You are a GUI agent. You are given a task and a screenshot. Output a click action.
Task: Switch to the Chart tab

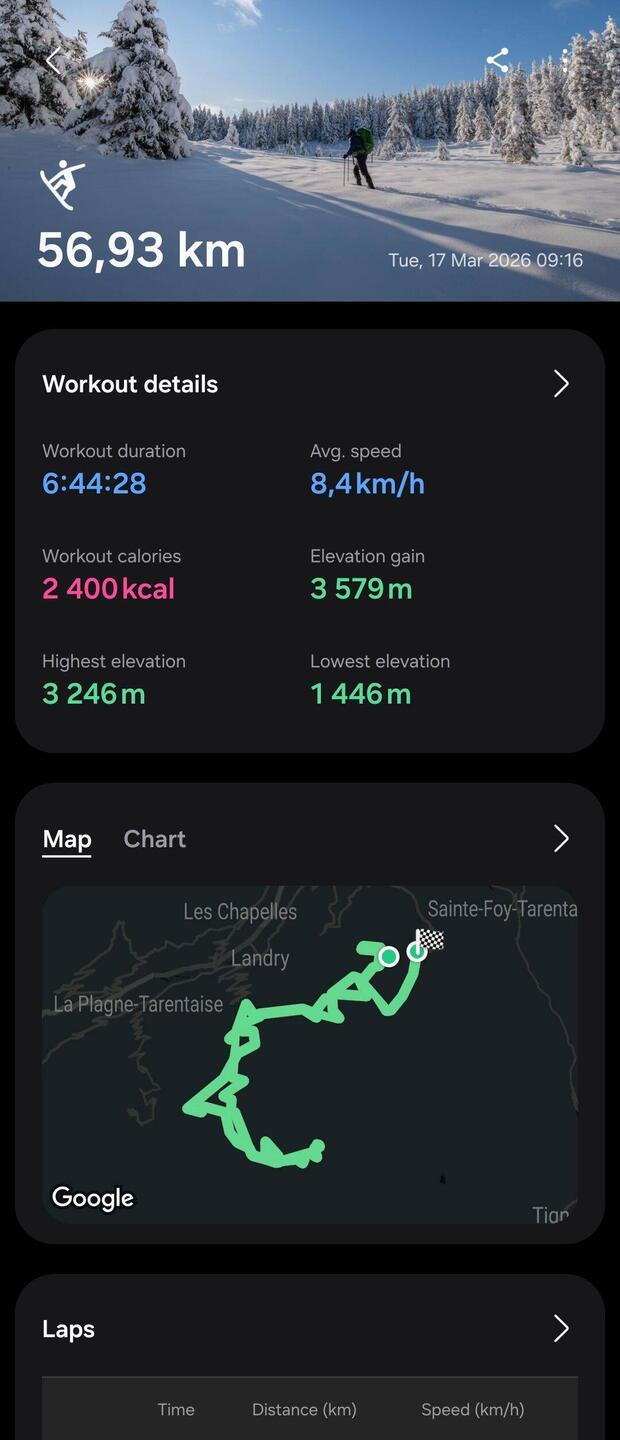click(x=154, y=839)
